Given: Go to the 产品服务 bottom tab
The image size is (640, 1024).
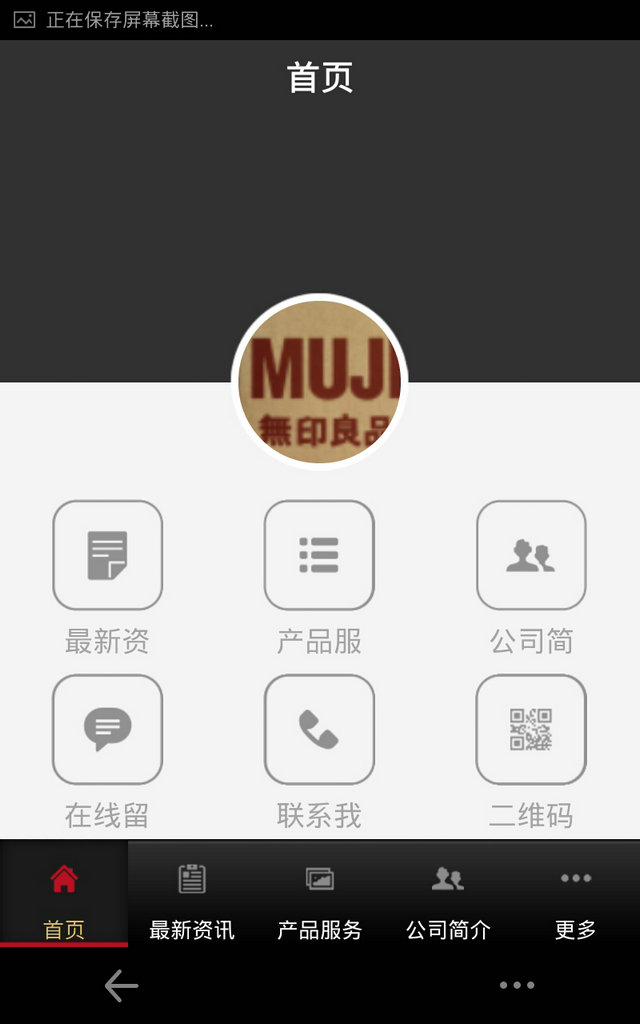Looking at the screenshot, I should pos(320,895).
